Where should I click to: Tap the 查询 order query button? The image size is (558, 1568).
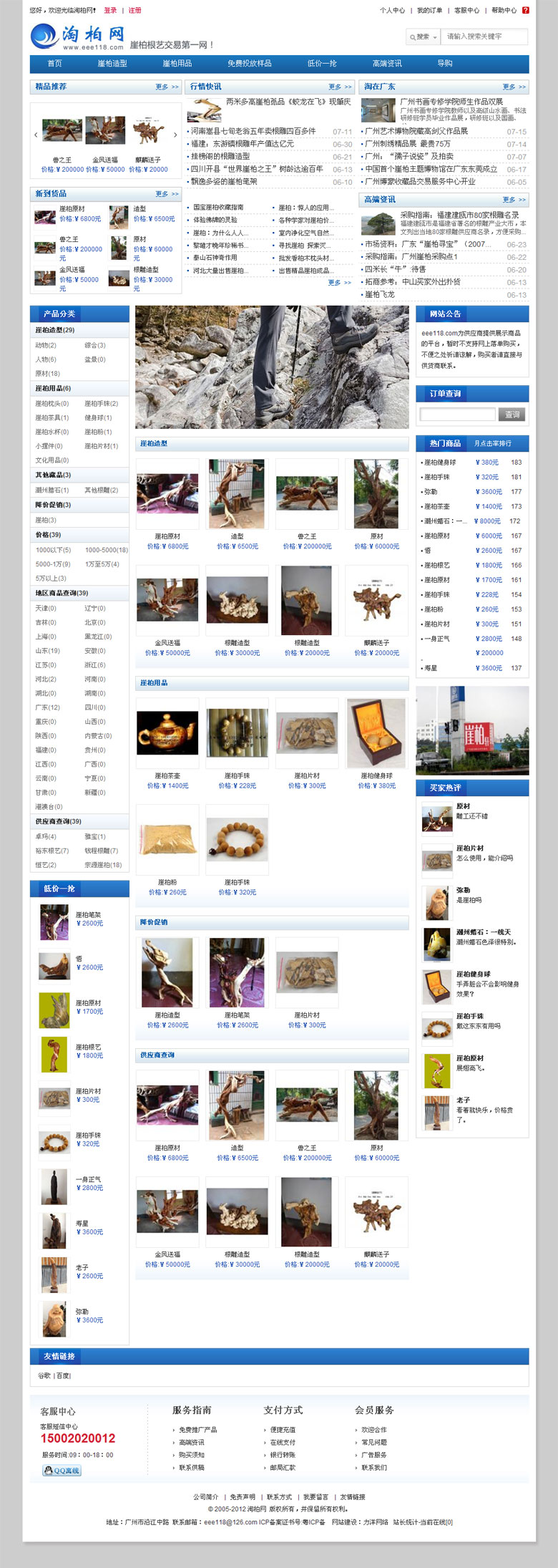pyautogui.click(x=512, y=415)
